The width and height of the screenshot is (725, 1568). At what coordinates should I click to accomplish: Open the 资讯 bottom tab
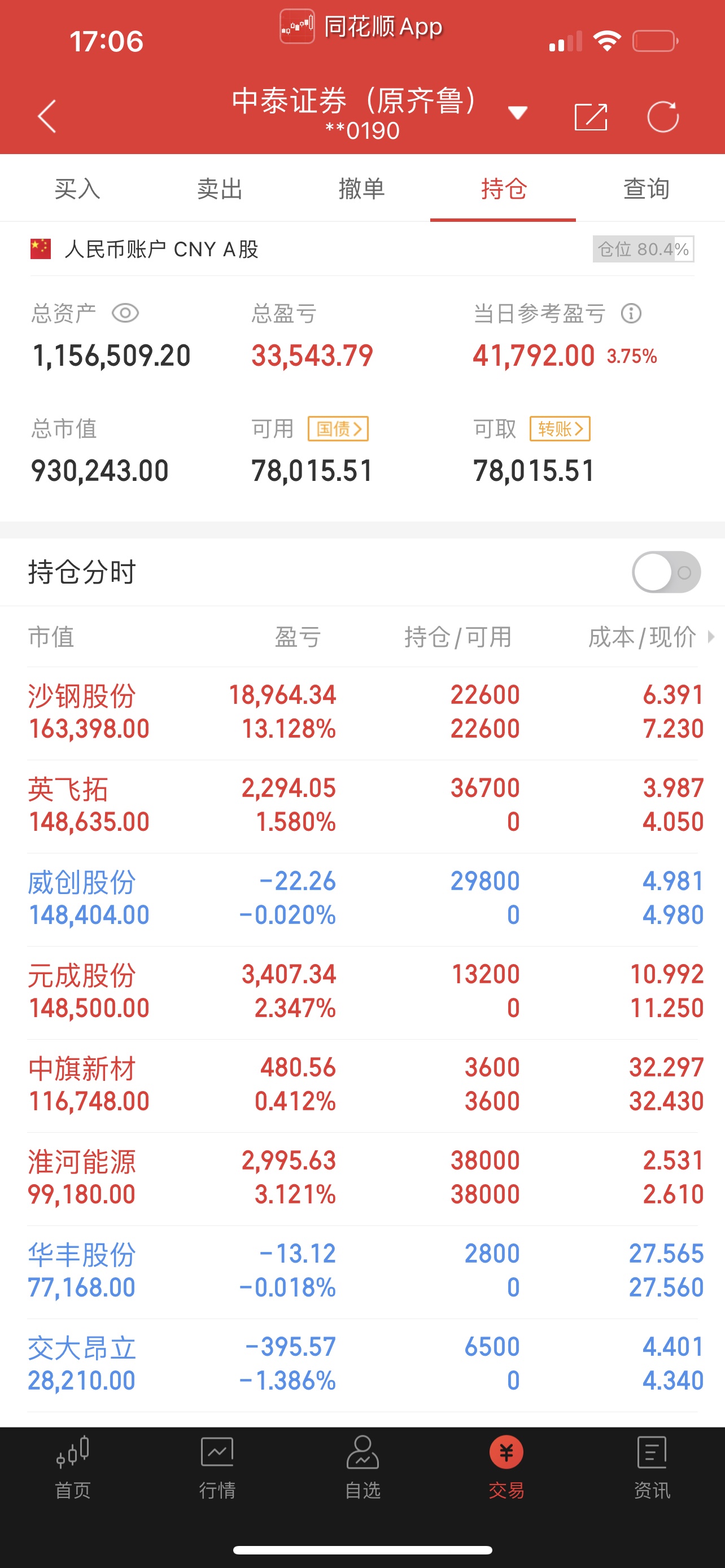pyautogui.click(x=652, y=1467)
